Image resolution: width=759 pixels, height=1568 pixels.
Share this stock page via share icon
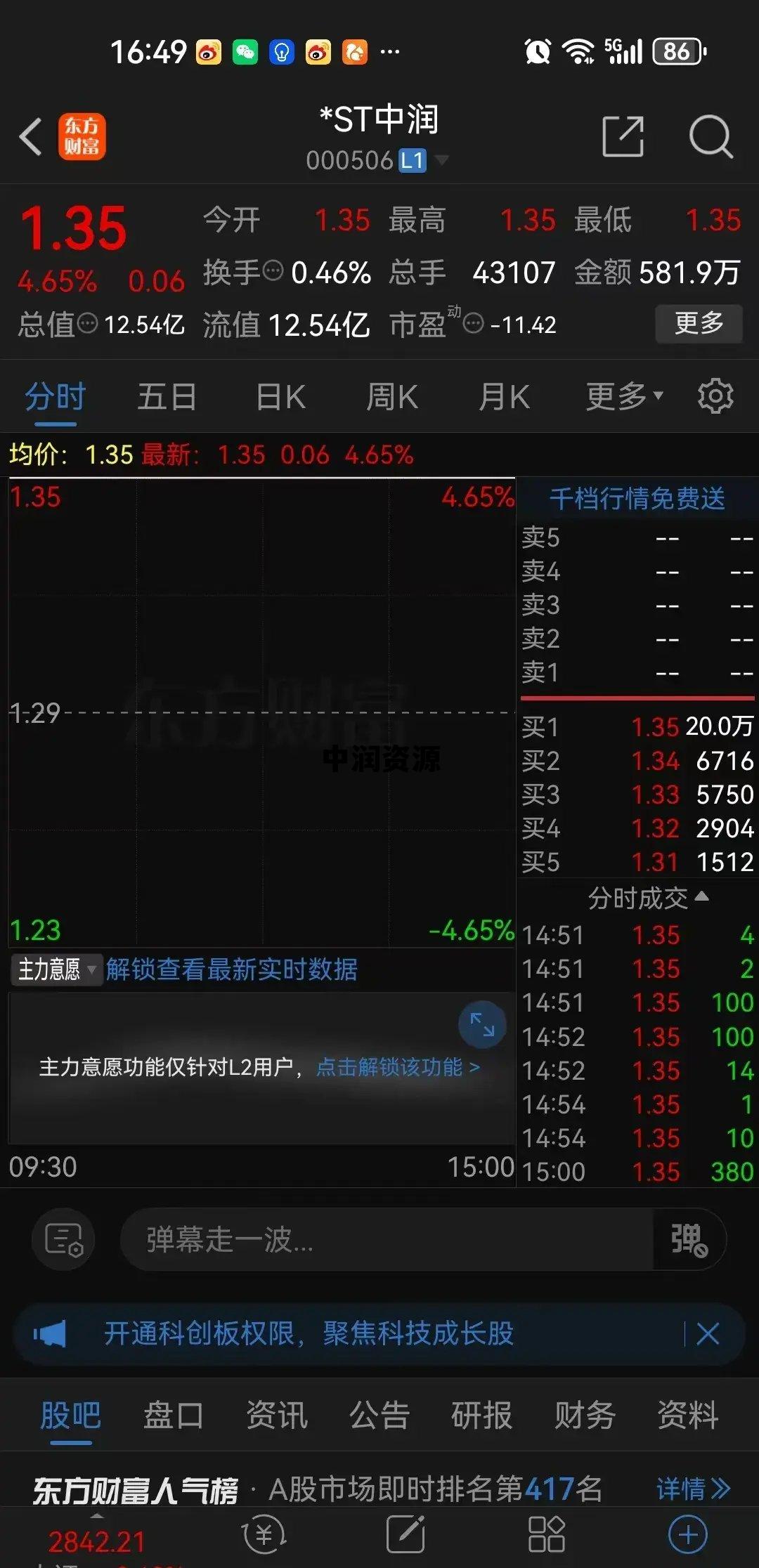pyautogui.click(x=623, y=138)
